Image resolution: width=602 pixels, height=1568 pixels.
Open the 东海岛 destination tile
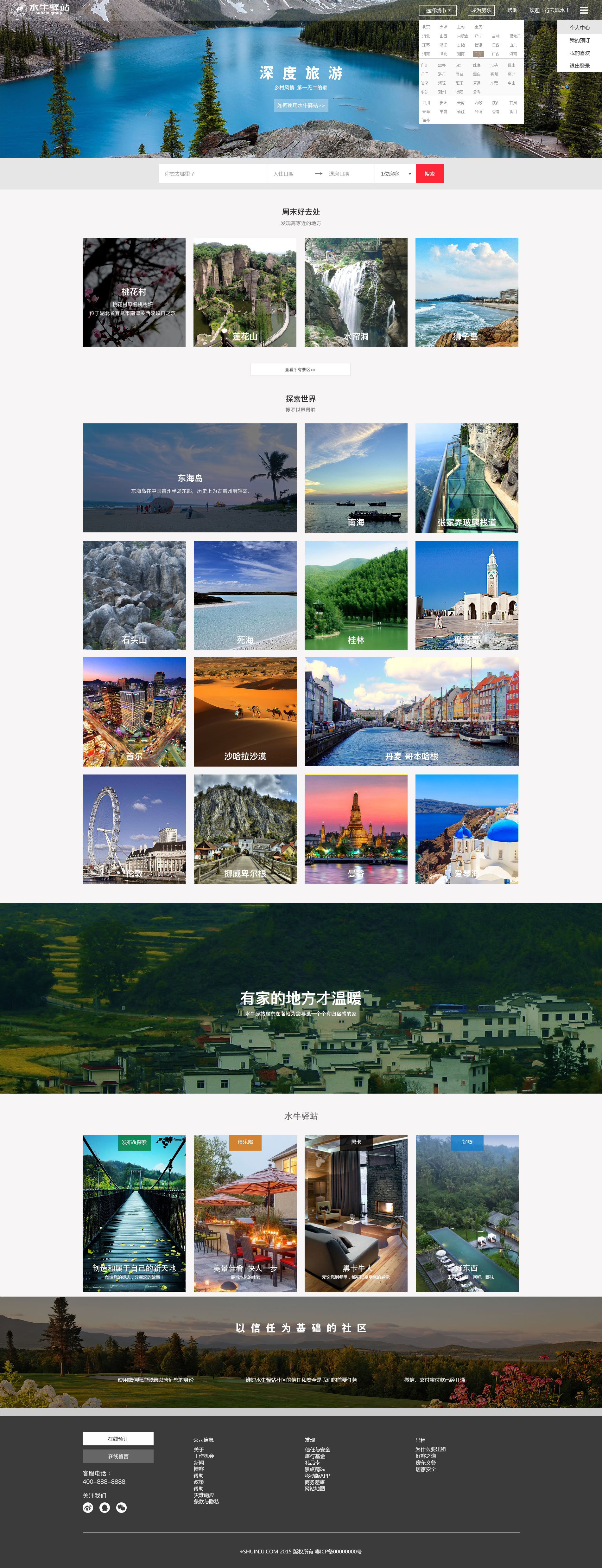(190, 478)
